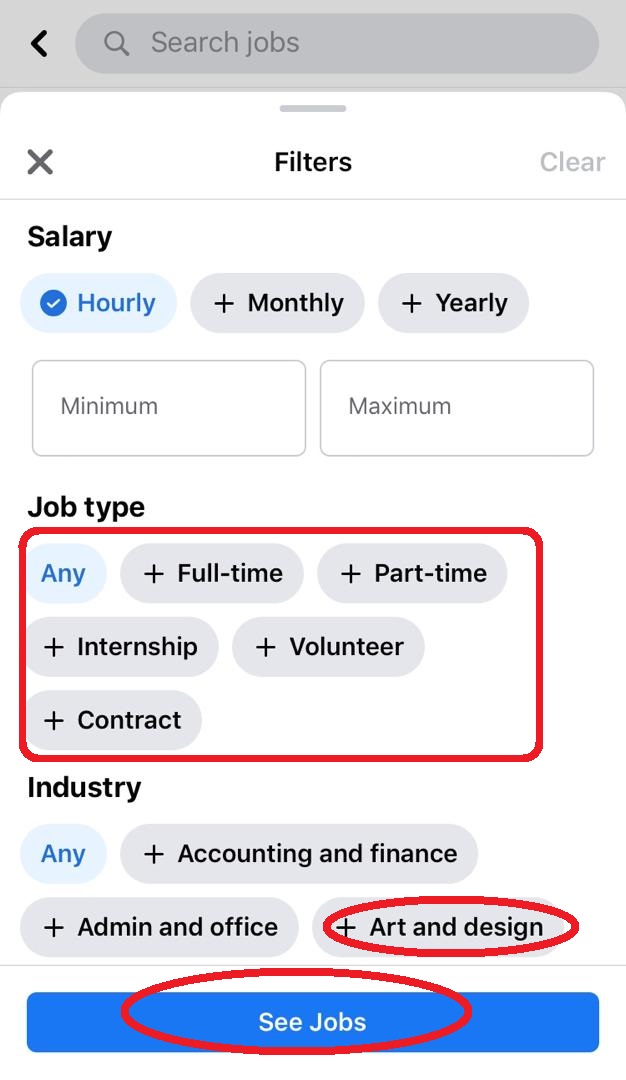The image size is (626, 1080).
Task: Add Full-time job type filter
Action: pyautogui.click(x=212, y=574)
